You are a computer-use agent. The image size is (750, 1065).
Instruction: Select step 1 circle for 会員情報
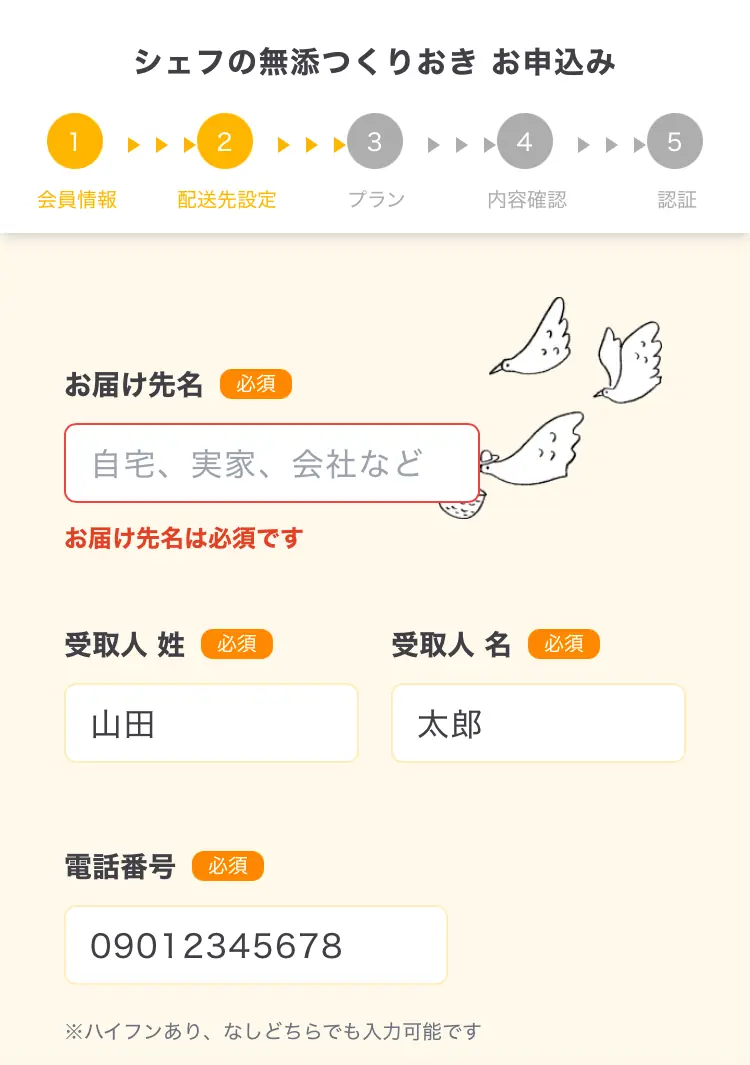75,141
